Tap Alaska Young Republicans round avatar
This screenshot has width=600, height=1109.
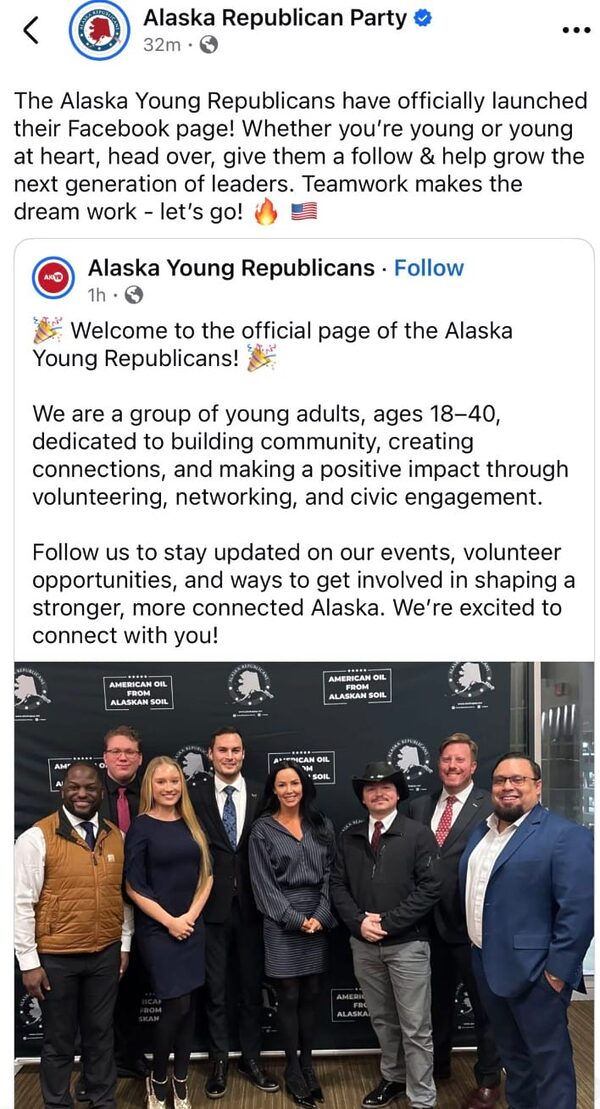tap(54, 279)
